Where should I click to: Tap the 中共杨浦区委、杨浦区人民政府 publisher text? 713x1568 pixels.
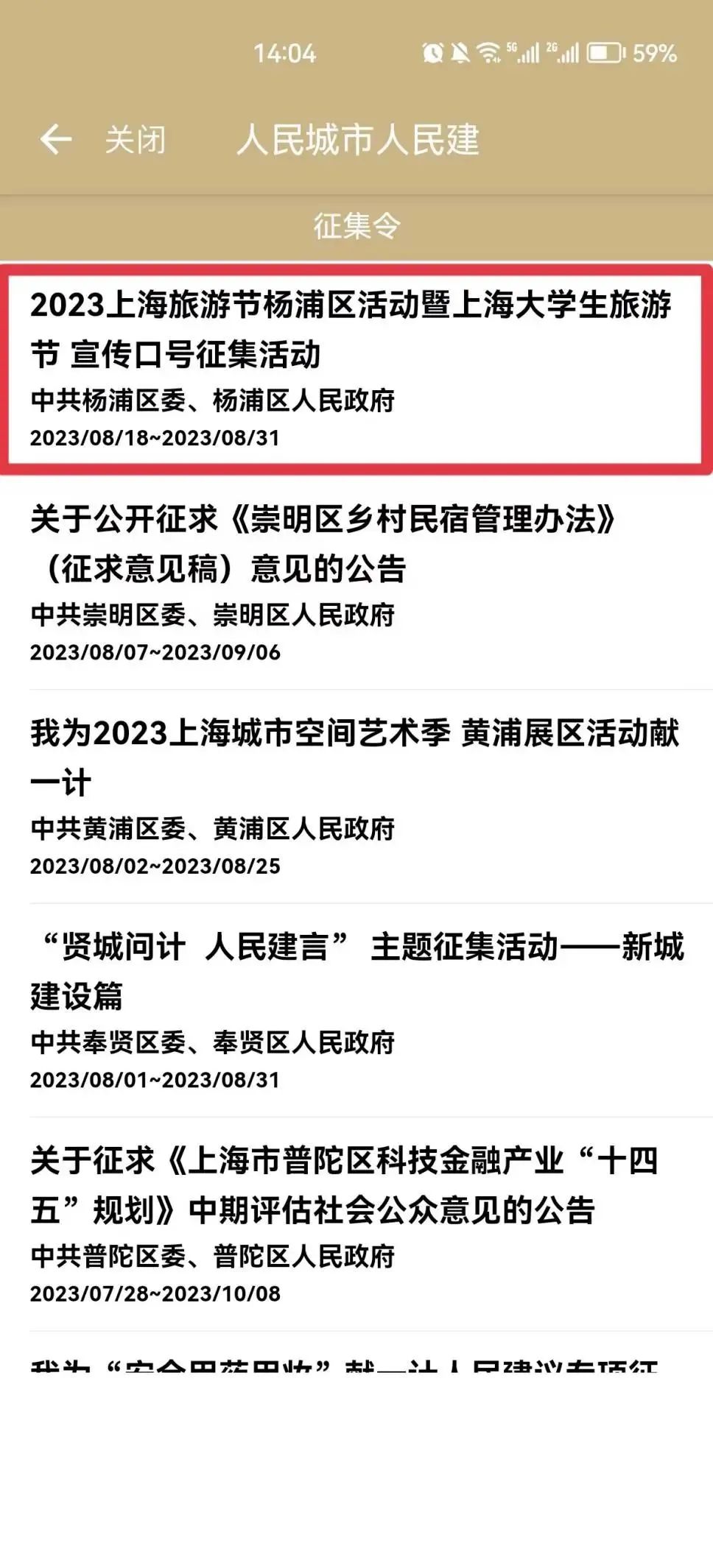[x=214, y=399]
